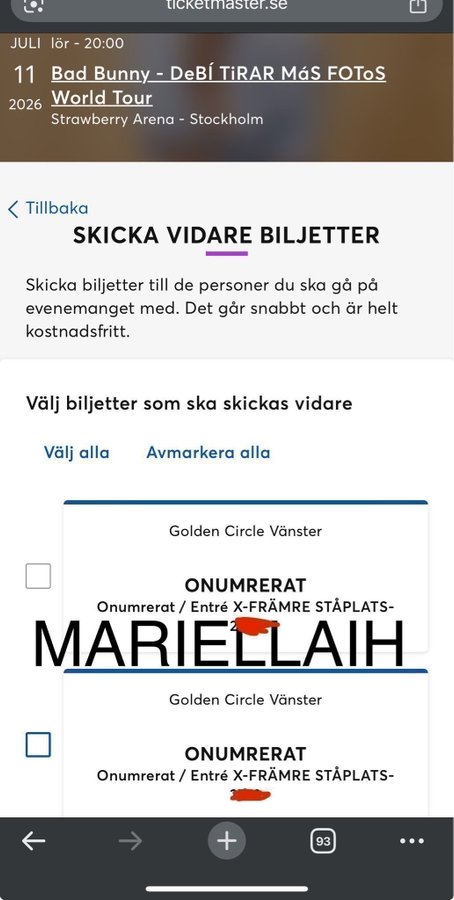Open the tab switcher showing 93 tabs
The image size is (454, 900).
point(323,841)
